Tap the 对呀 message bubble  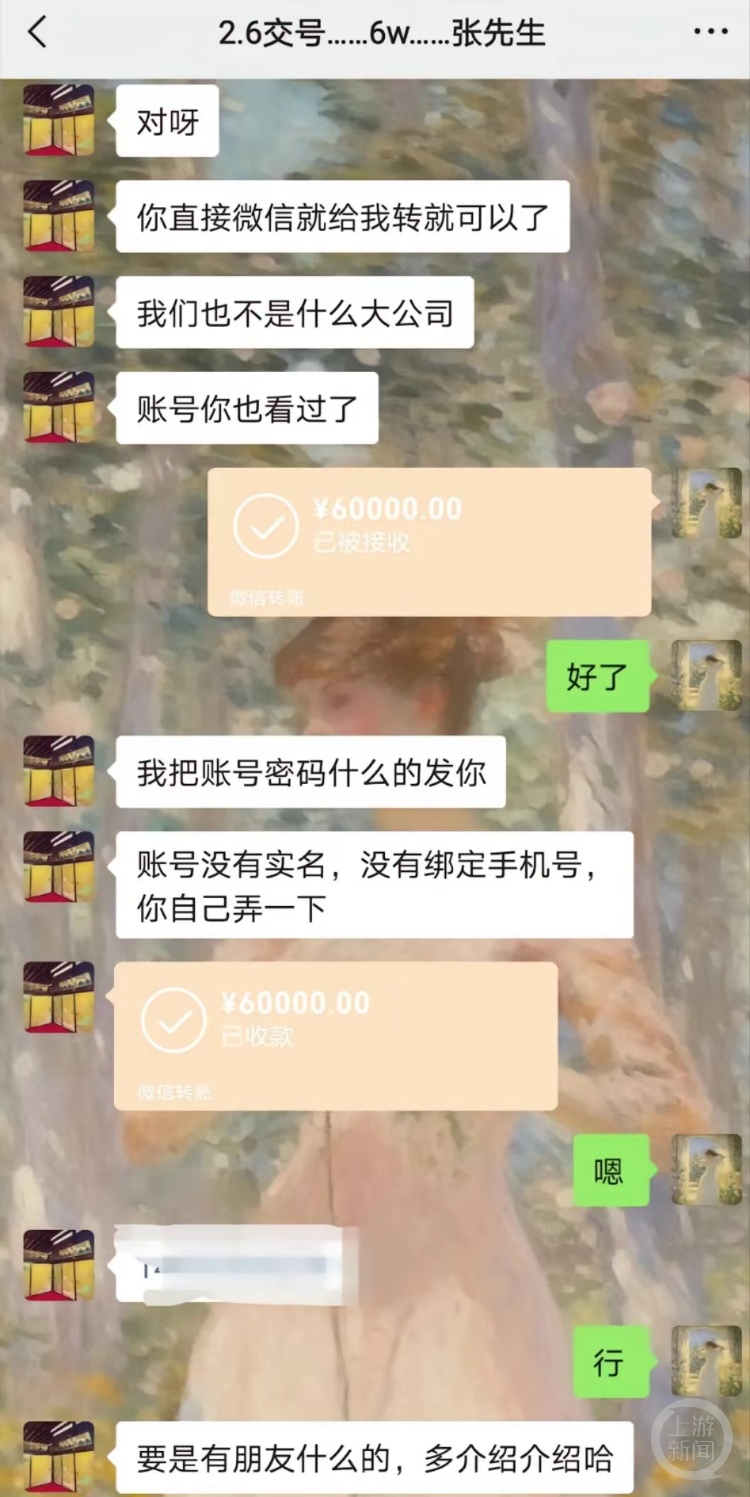(x=165, y=120)
